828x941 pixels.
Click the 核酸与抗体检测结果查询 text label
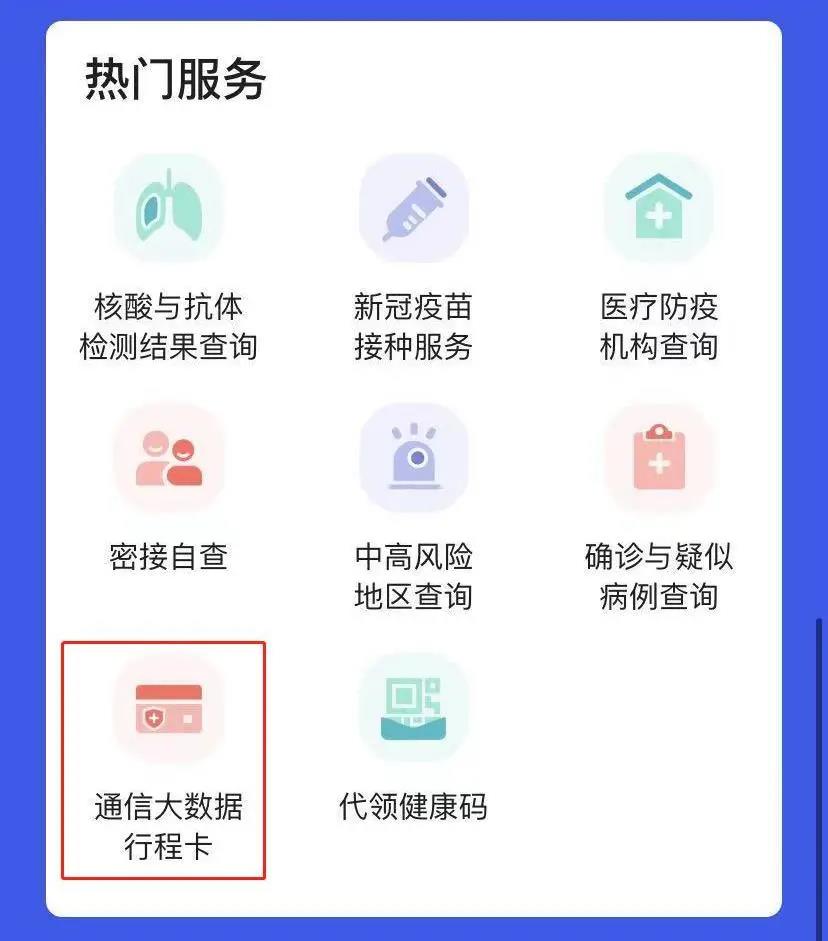click(168, 327)
